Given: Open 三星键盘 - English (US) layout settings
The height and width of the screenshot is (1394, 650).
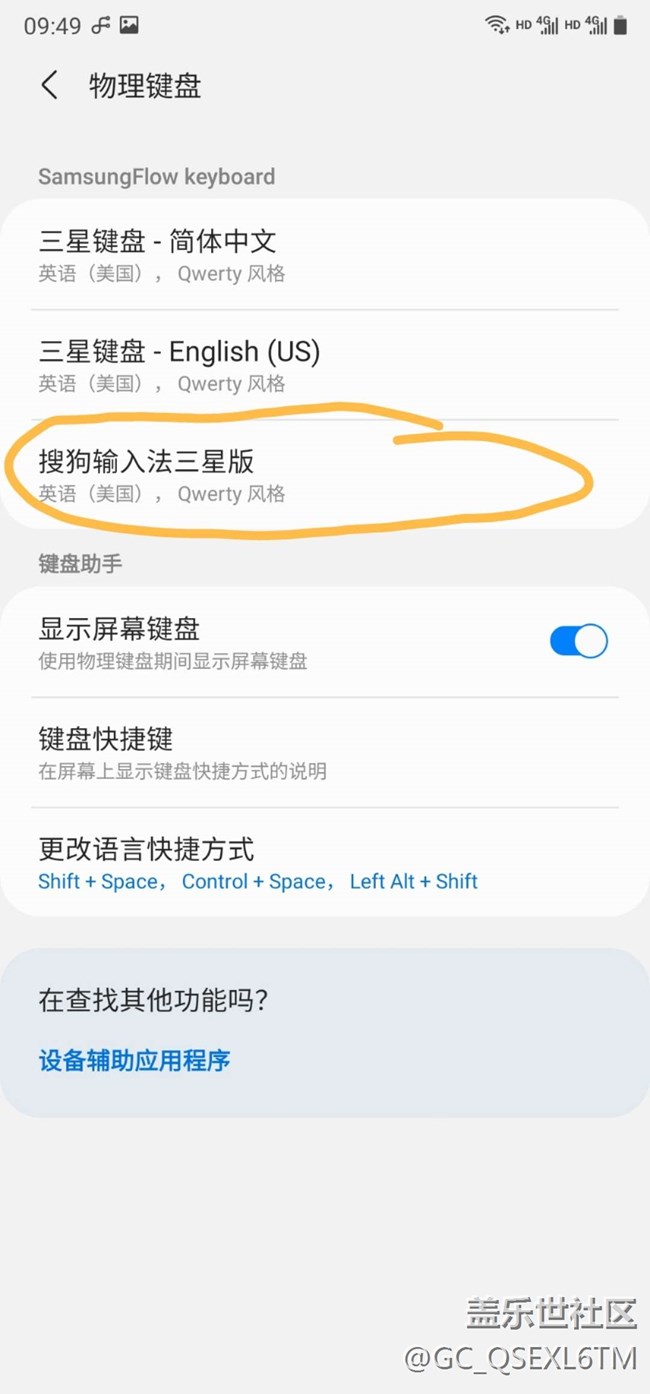Looking at the screenshot, I should click(x=325, y=365).
